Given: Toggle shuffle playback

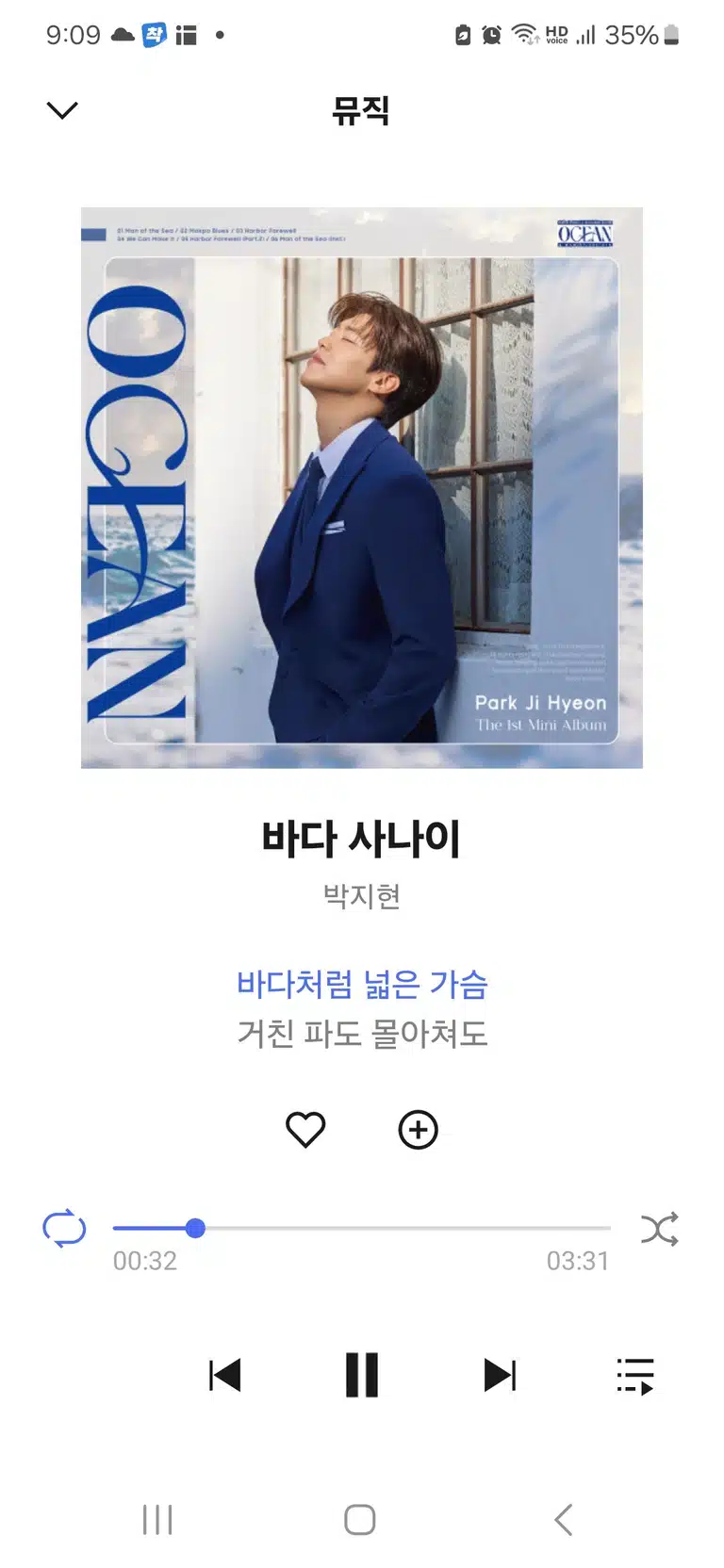Looking at the screenshot, I should click(x=660, y=1229).
